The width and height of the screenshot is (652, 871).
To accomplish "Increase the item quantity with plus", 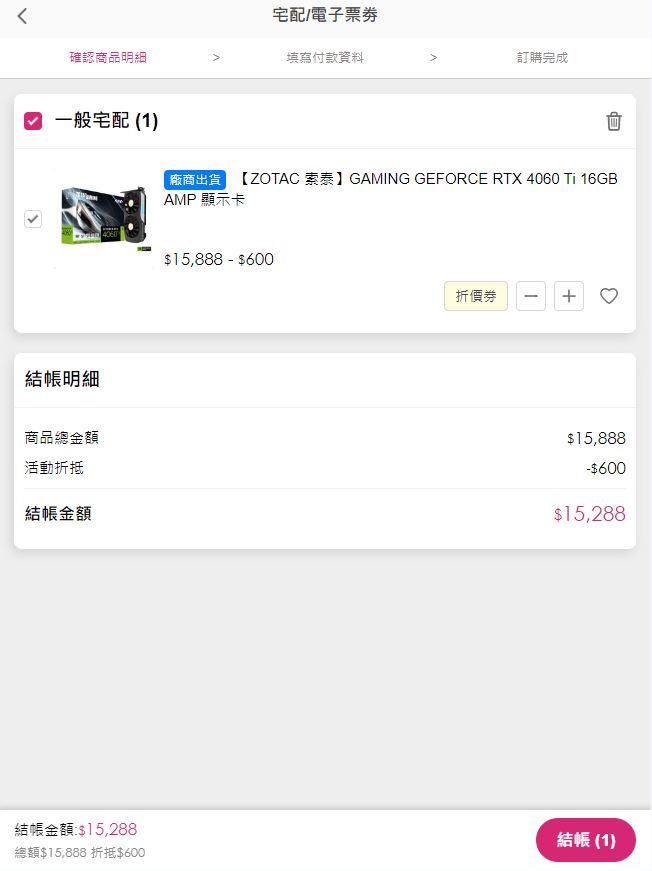I will tap(569, 296).
